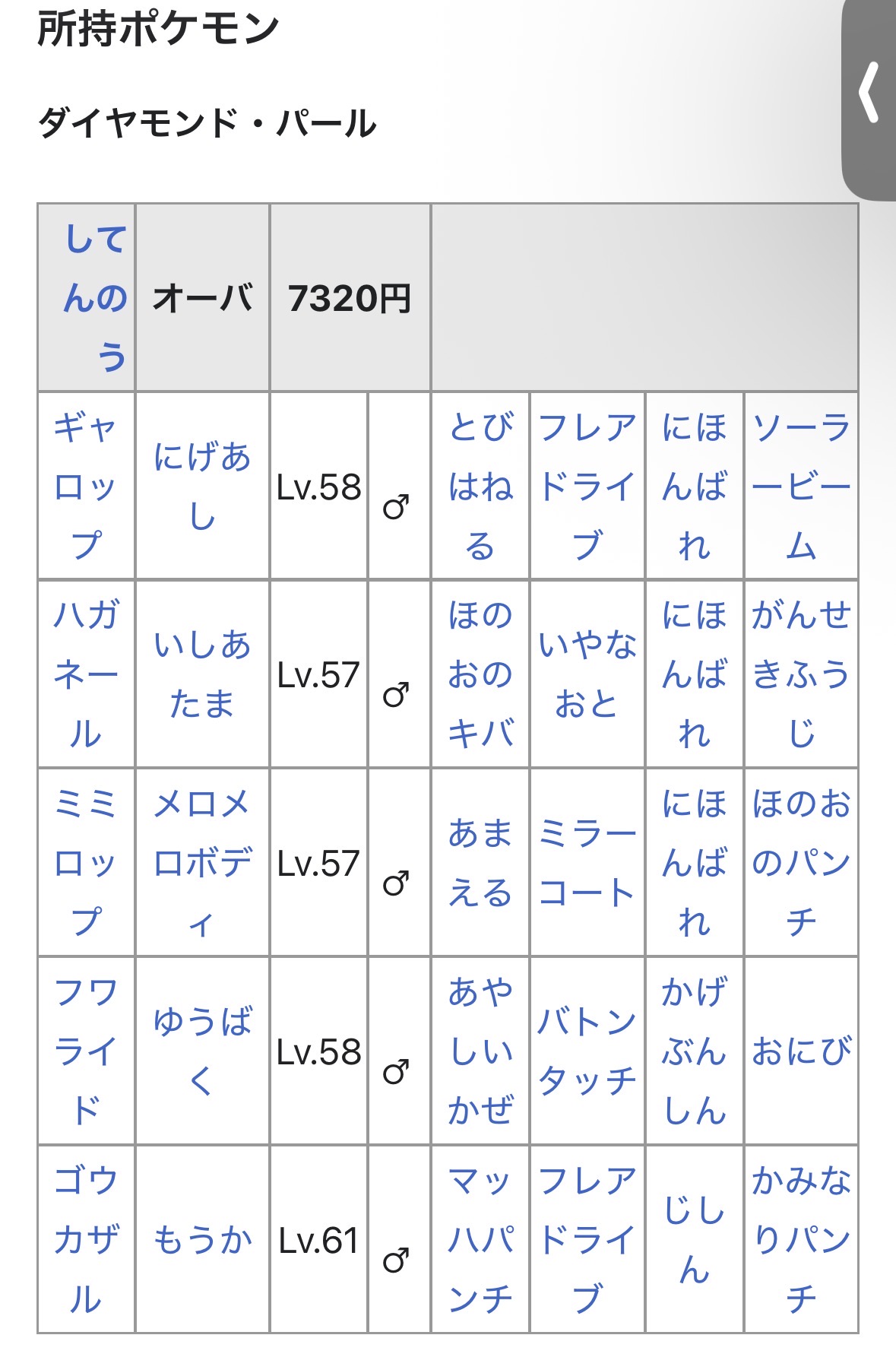Open the ミミロップ Pokémon link
The image size is (896, 1354).
coord(86,862)
